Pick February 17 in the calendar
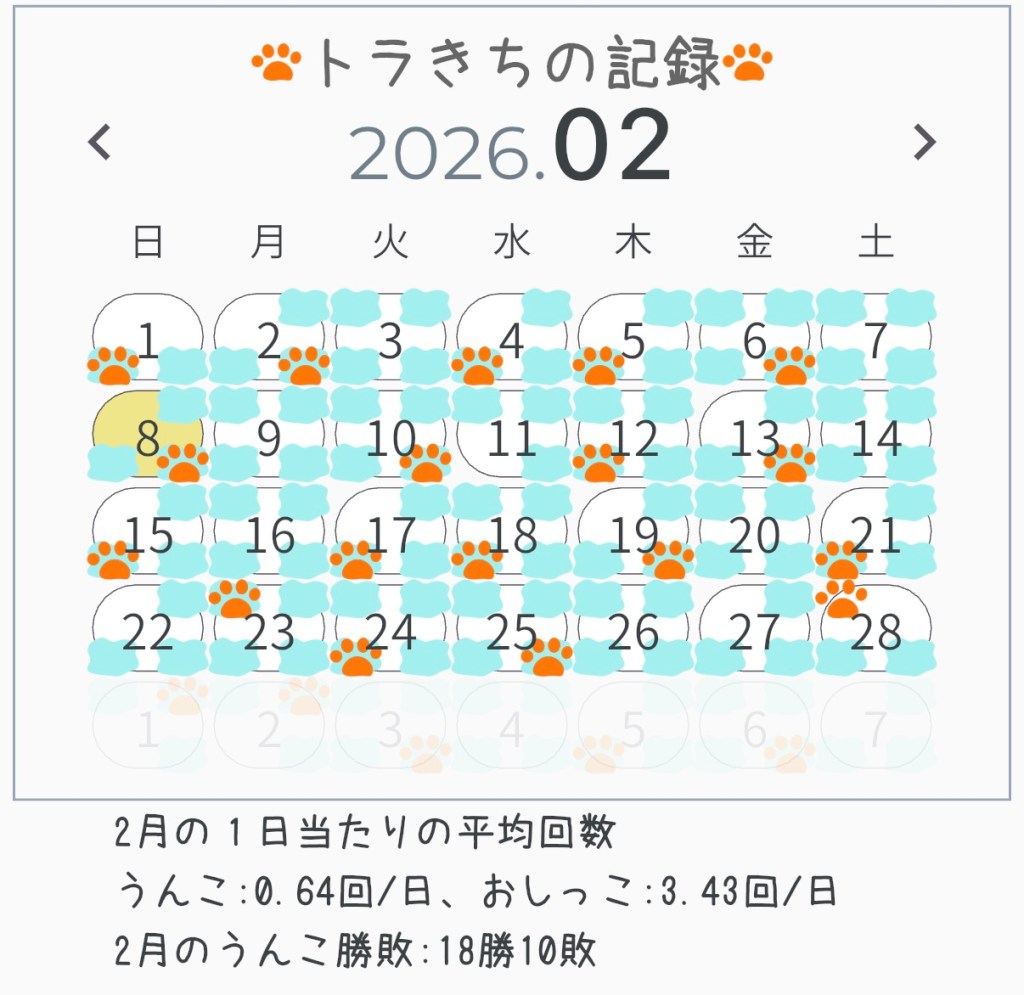This screenshot has height=995, width=1024. coord(391,535)
